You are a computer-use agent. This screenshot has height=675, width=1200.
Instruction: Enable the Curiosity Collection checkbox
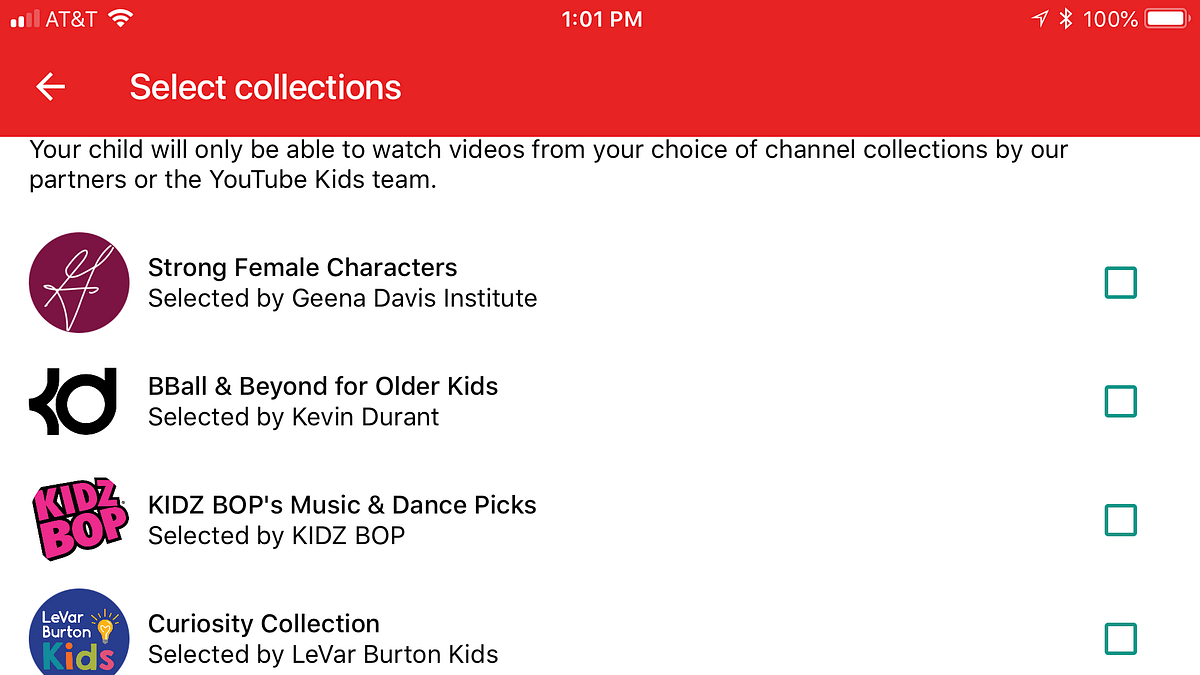pos(1120,638)
